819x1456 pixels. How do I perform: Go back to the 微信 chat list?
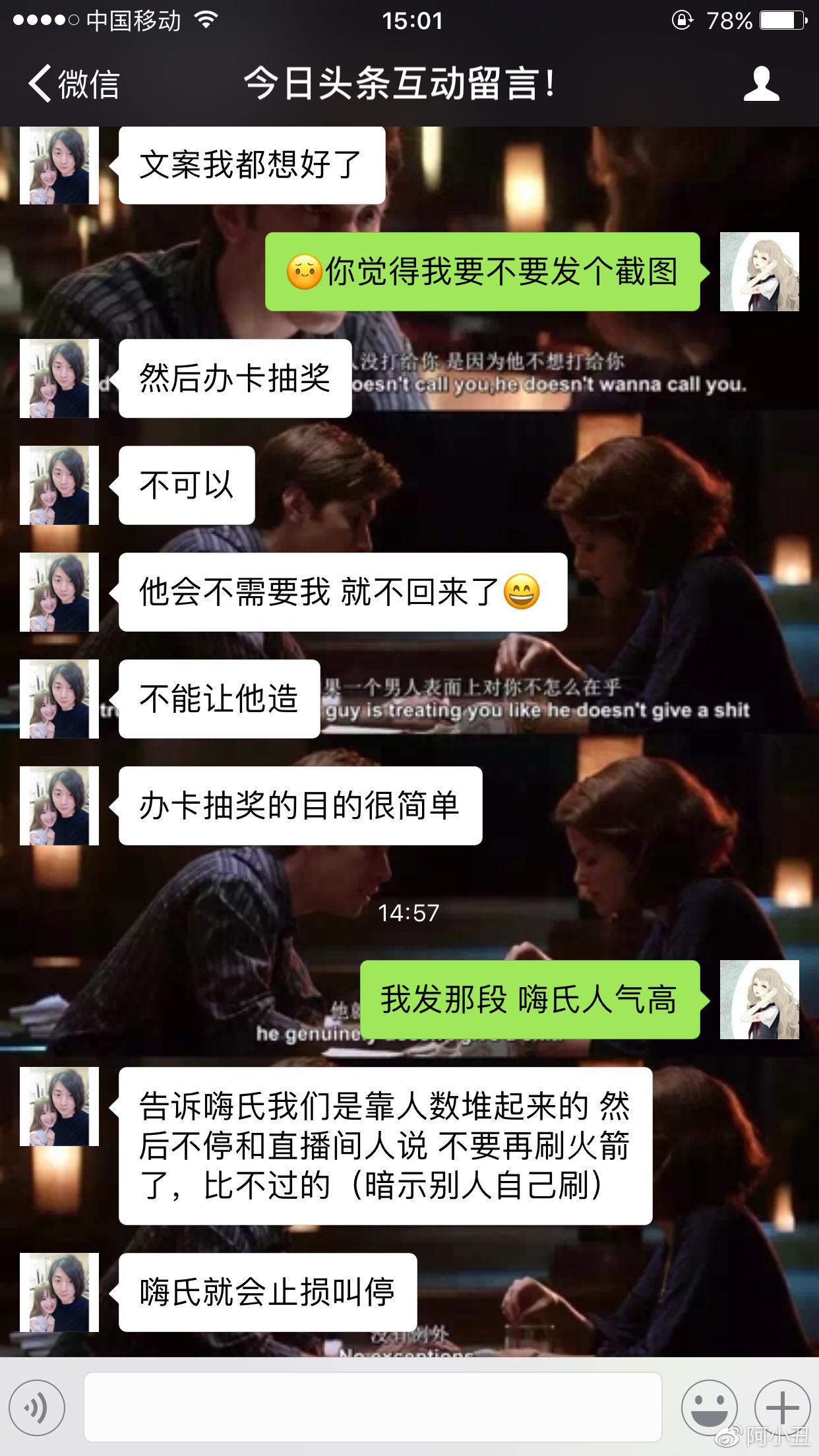(x=73, y=84)
